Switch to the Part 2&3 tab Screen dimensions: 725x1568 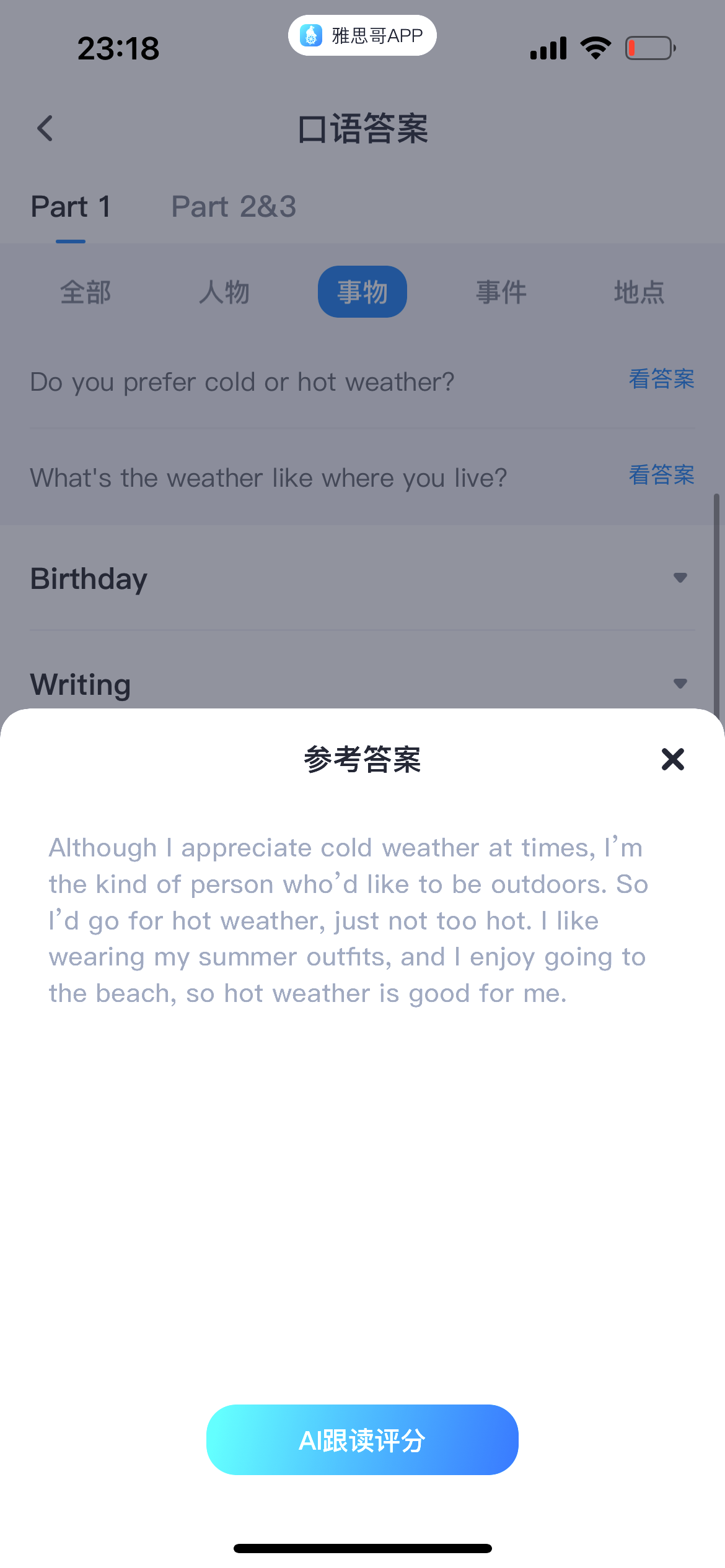234,206
